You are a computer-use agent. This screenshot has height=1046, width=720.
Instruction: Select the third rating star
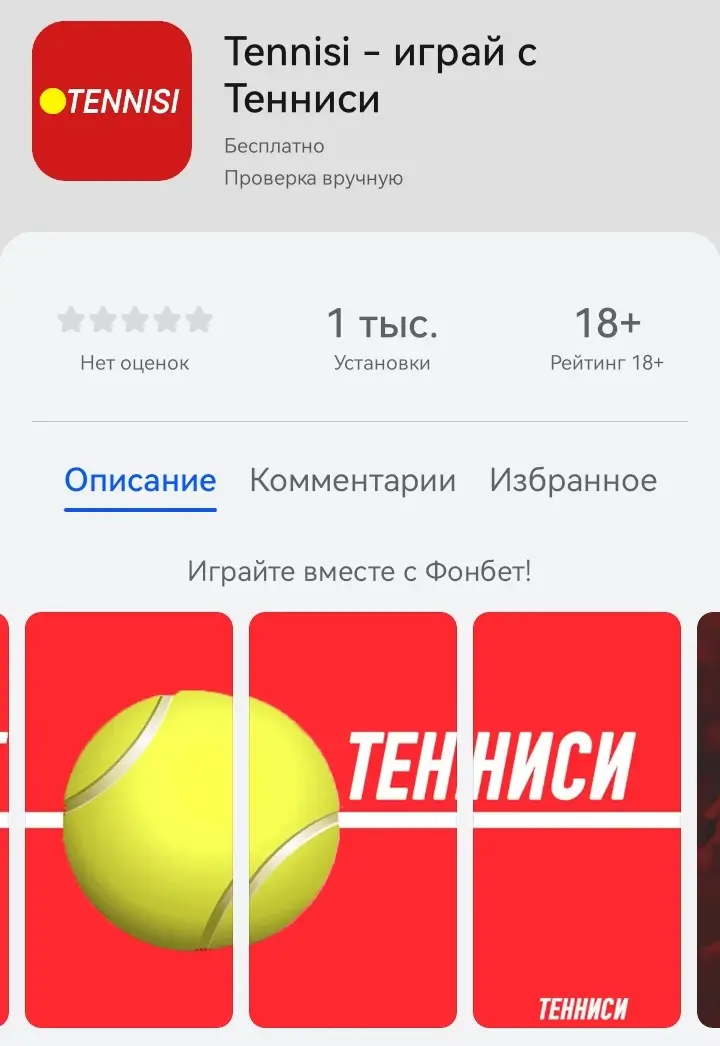pyautogui.click(x=137, y=319)
